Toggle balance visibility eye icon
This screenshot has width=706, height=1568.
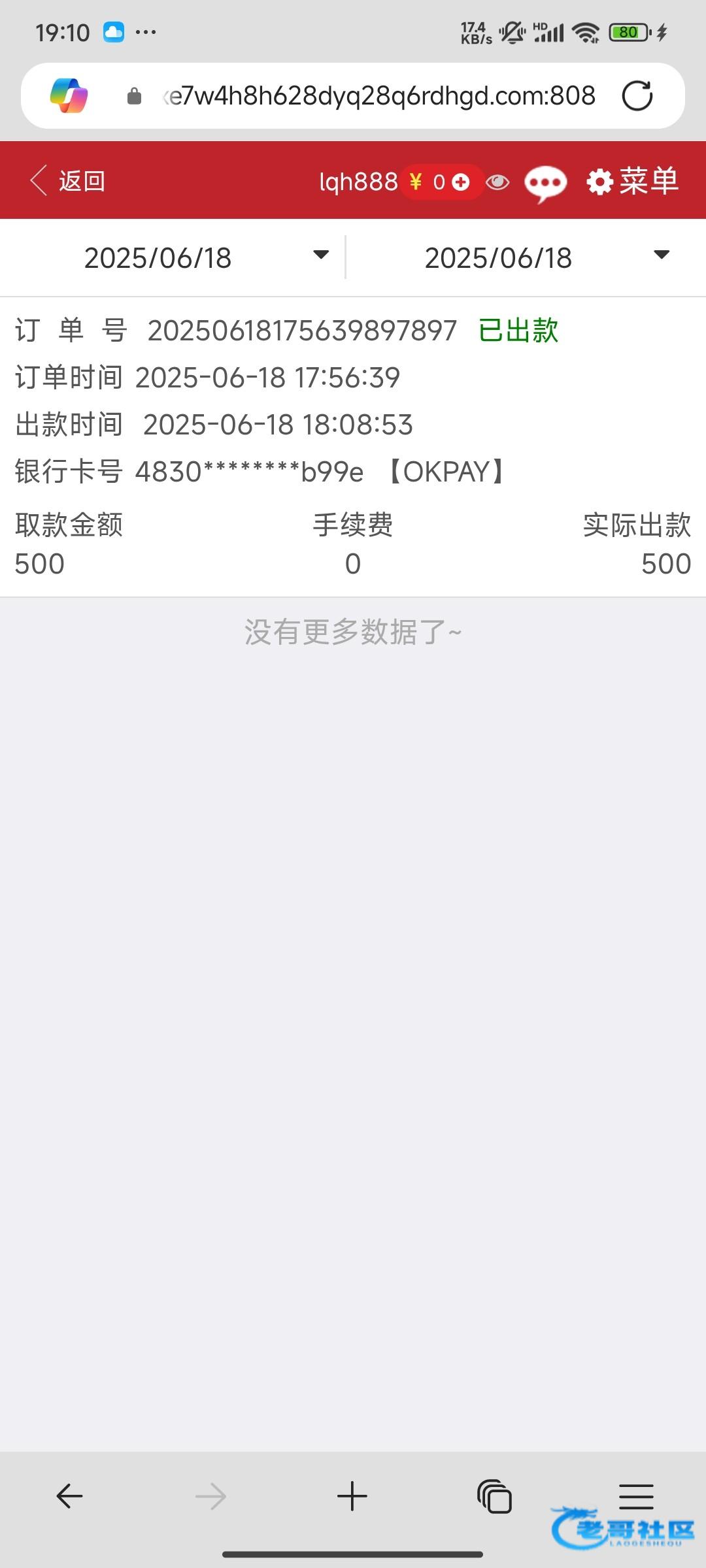click(x=497, y=182)
